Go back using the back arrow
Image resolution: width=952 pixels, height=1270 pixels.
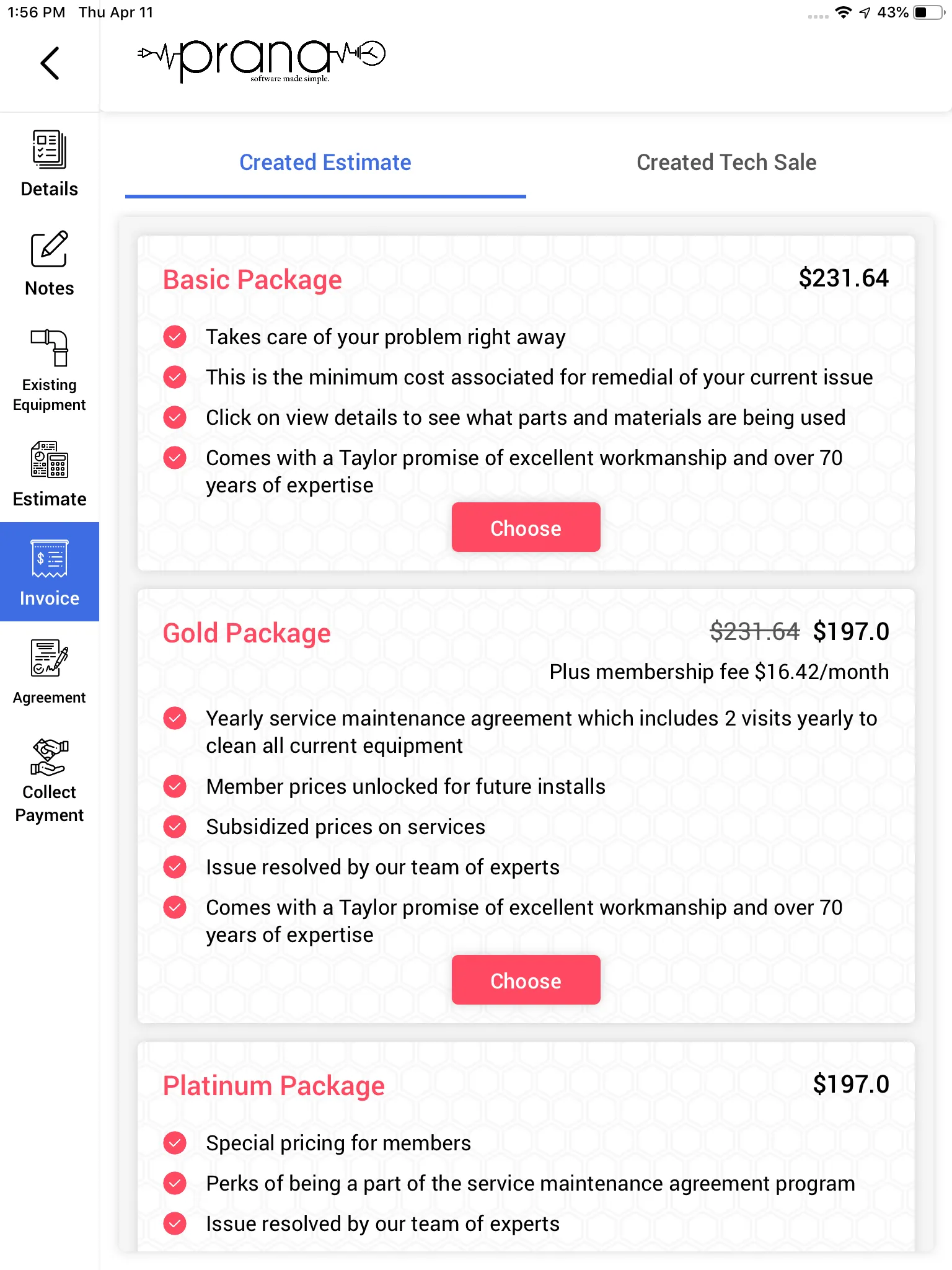tap(51, 63)
